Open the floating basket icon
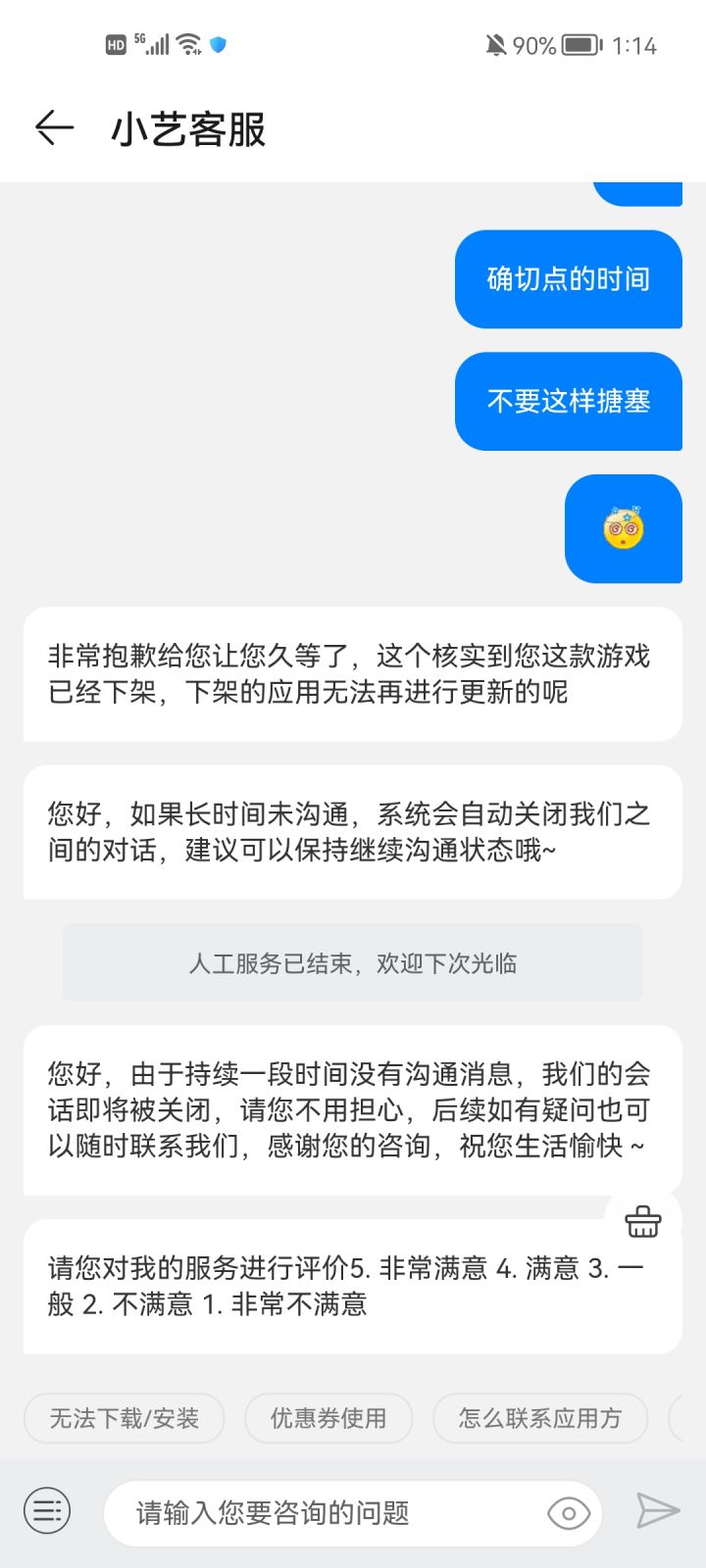 click(643, 1220)
